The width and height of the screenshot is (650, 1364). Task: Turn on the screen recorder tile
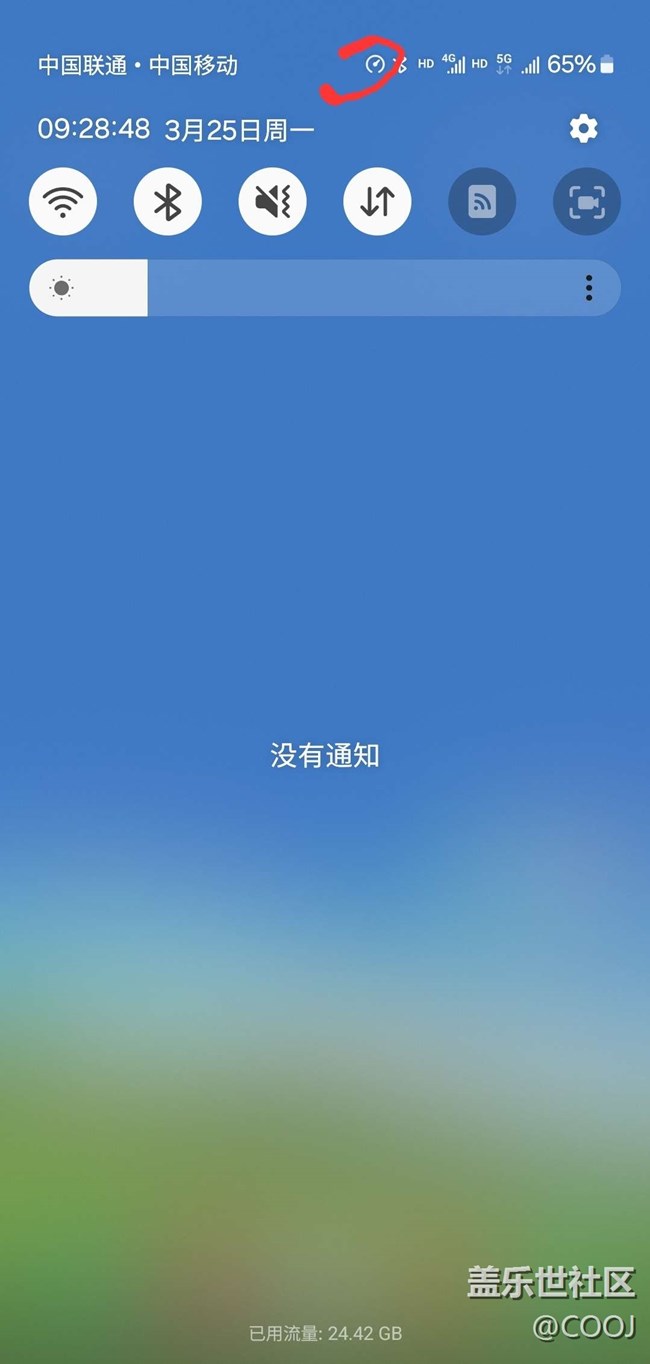pyautogui.click(x=587, y=202)
